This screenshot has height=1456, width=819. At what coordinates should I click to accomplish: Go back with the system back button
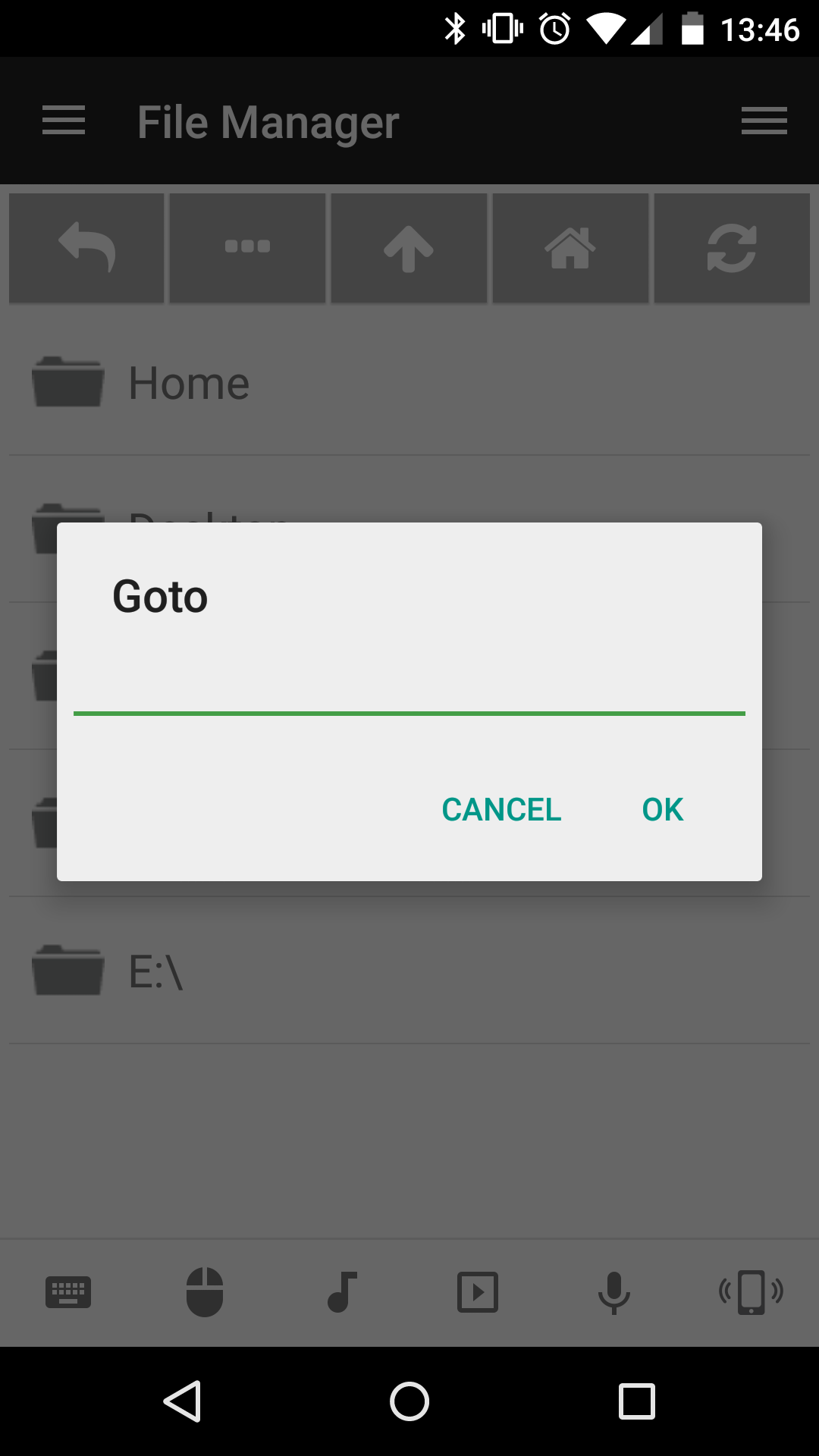pos(182,1401)
